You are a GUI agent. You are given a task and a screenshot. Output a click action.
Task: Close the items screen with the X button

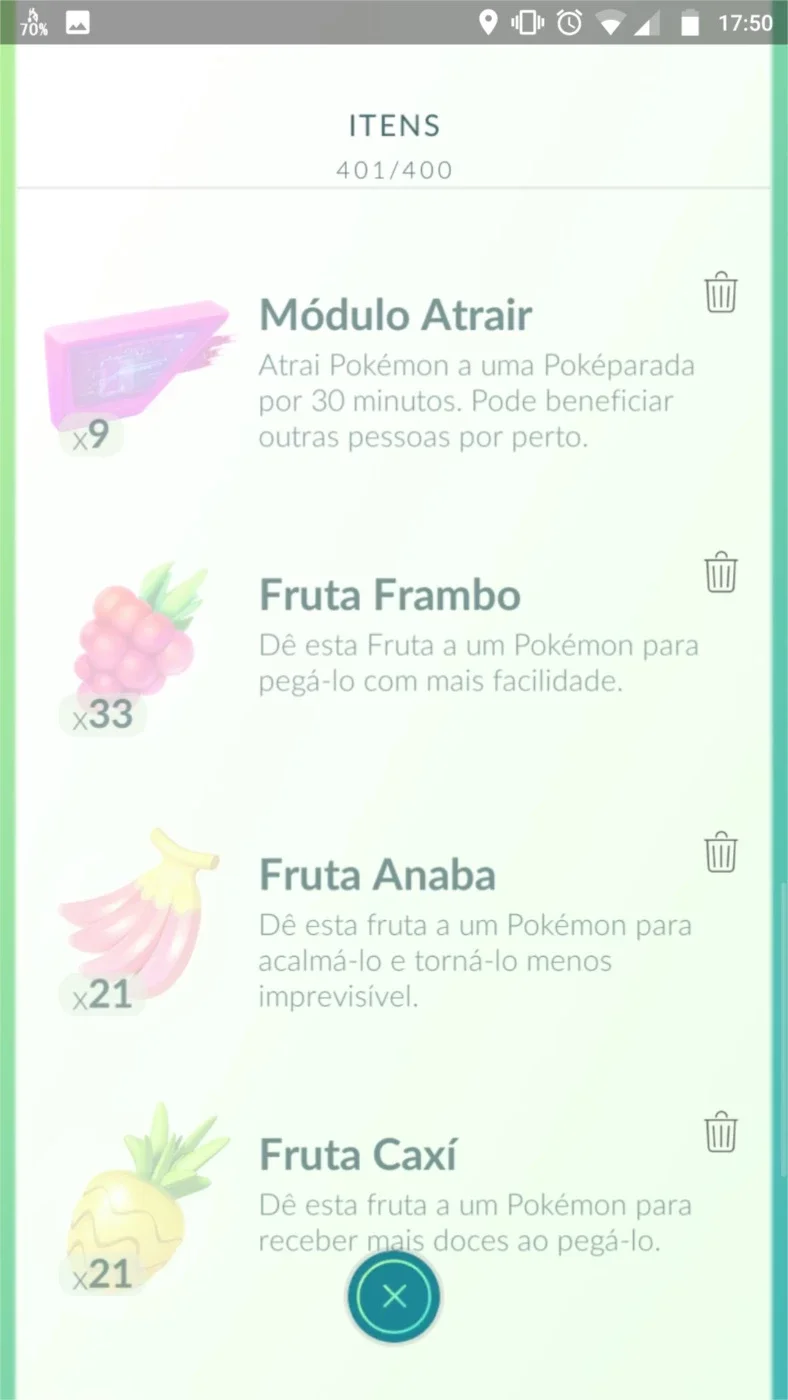pos(394,1297)
